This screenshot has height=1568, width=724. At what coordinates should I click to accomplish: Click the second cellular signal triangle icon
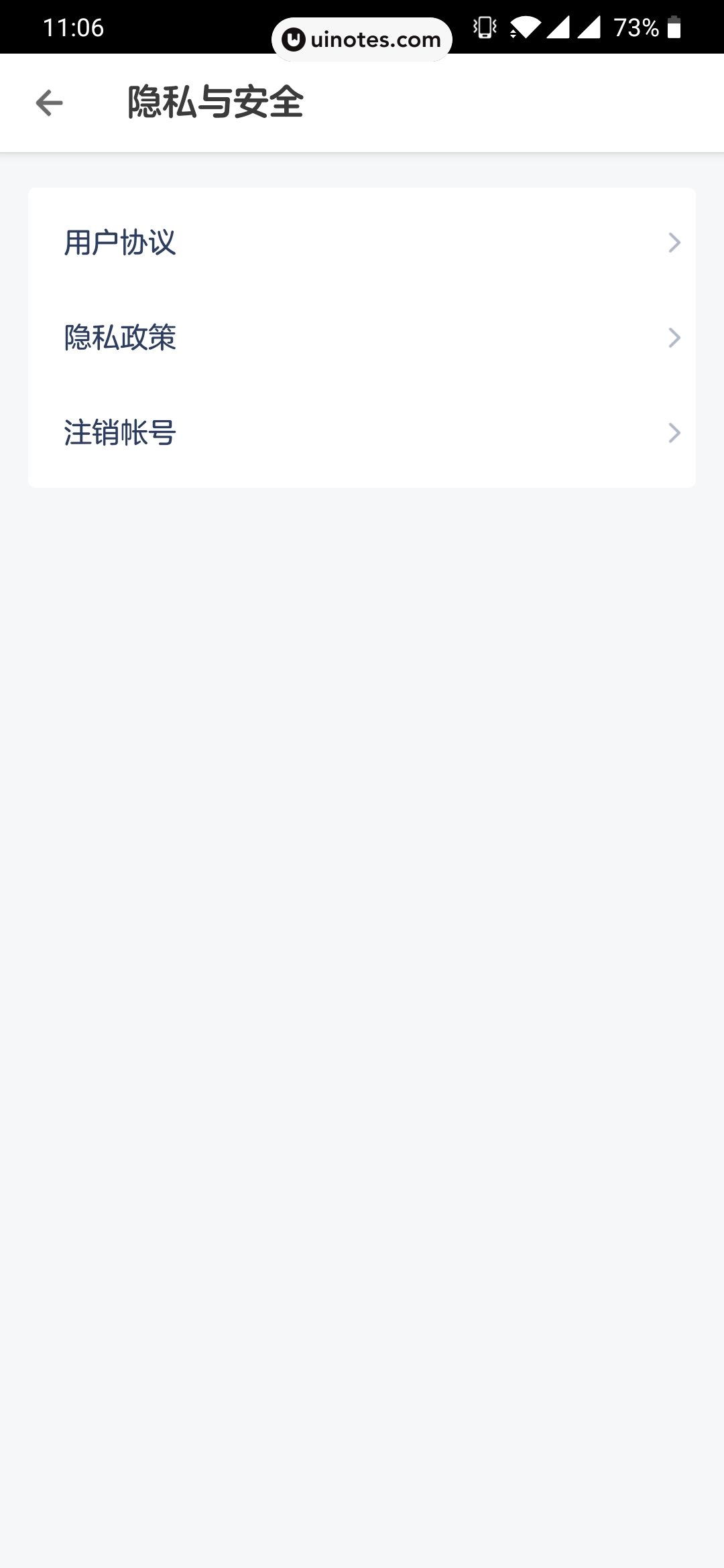(x=589, y=28)
